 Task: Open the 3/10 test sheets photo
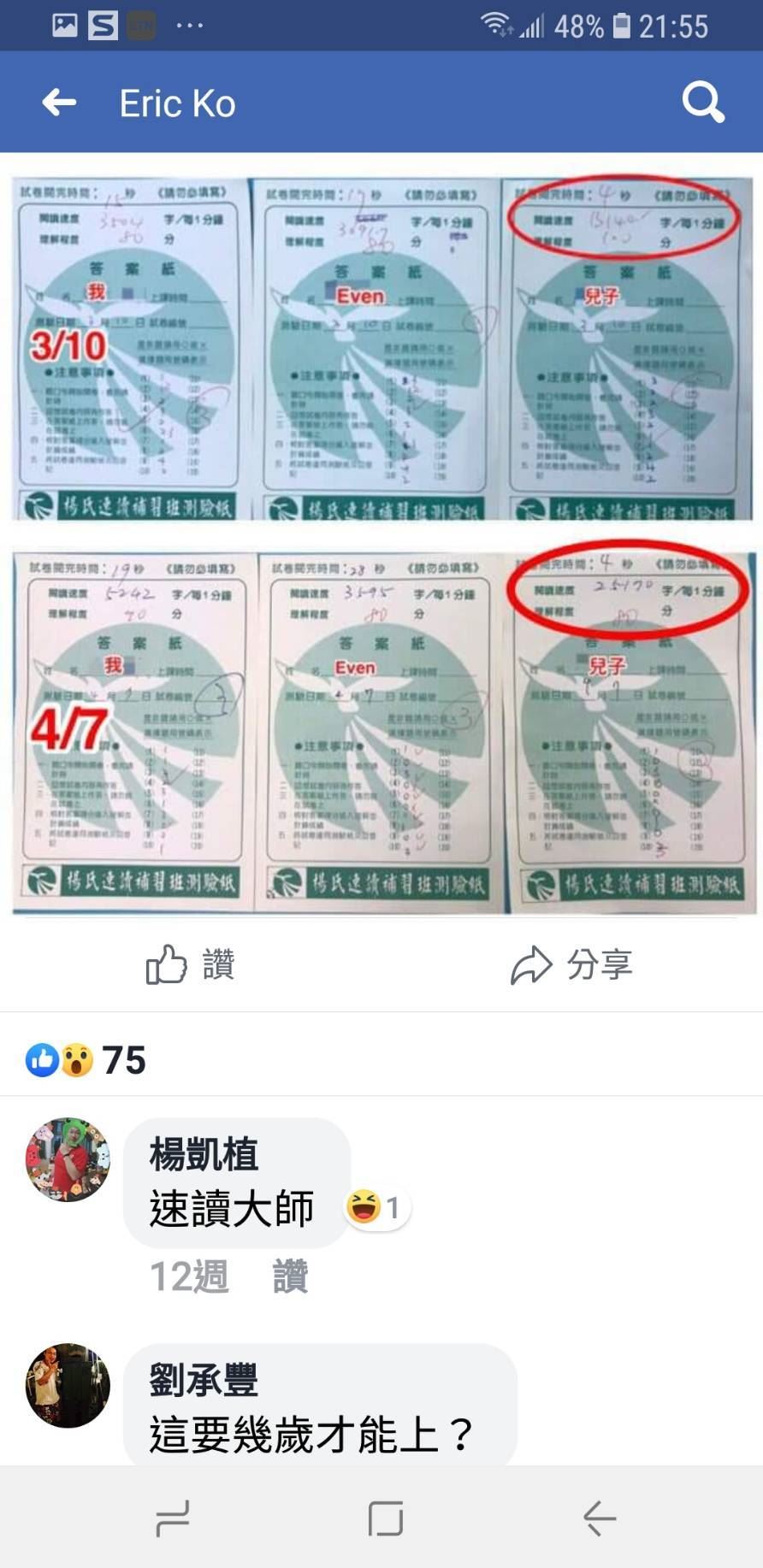tap(382, 348)
